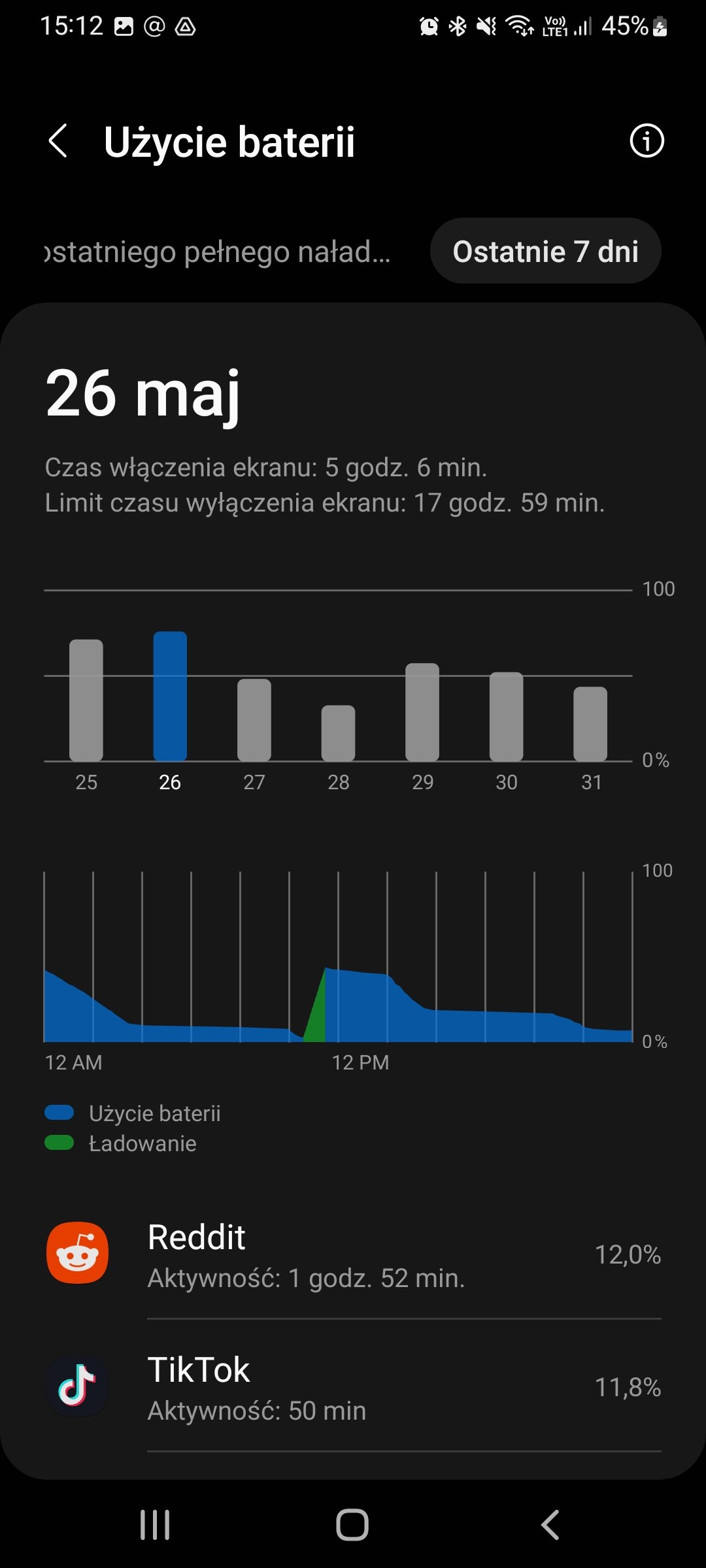Go to the home screen
Viewport: 706px width, 1568px height.
tap(352, 1525)
